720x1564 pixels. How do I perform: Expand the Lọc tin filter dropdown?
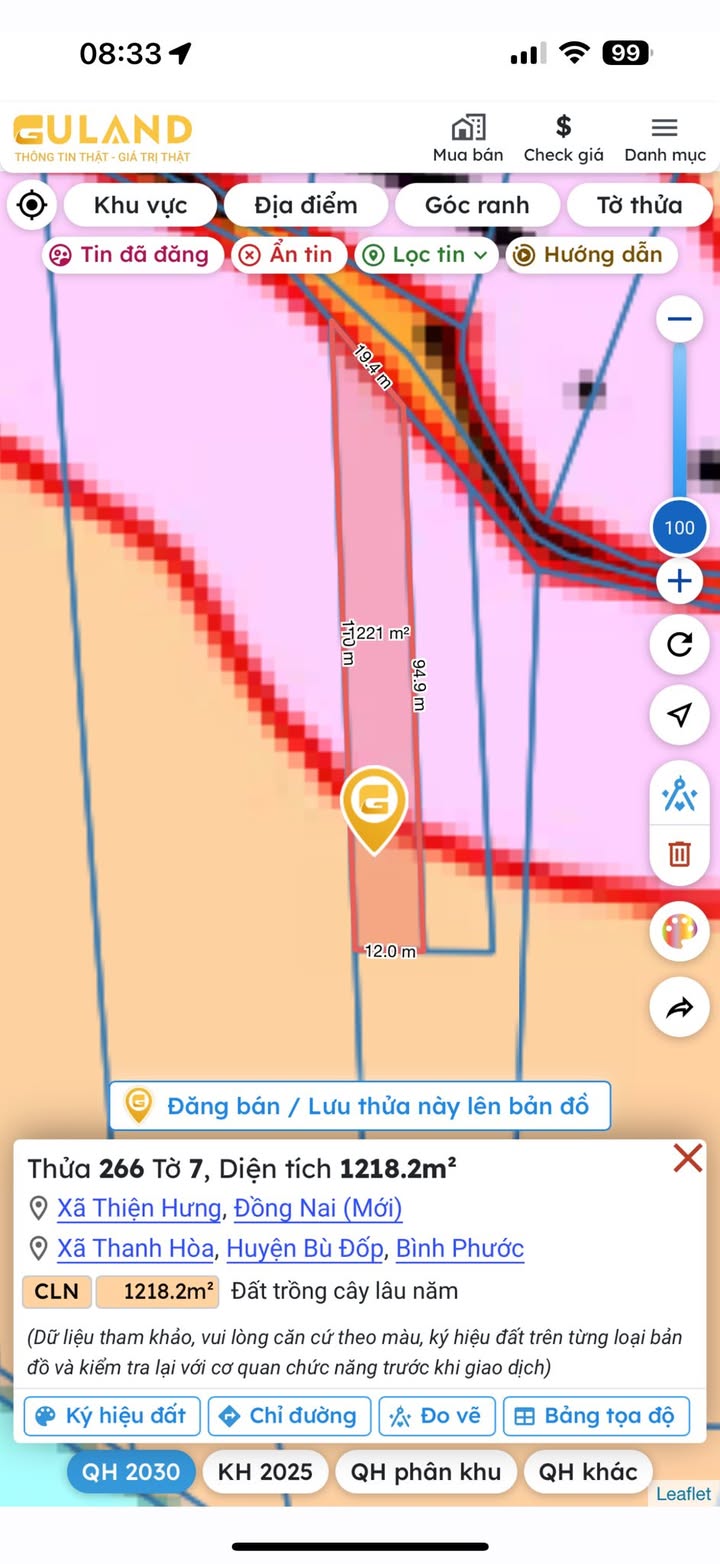click(x=427, y=254)
